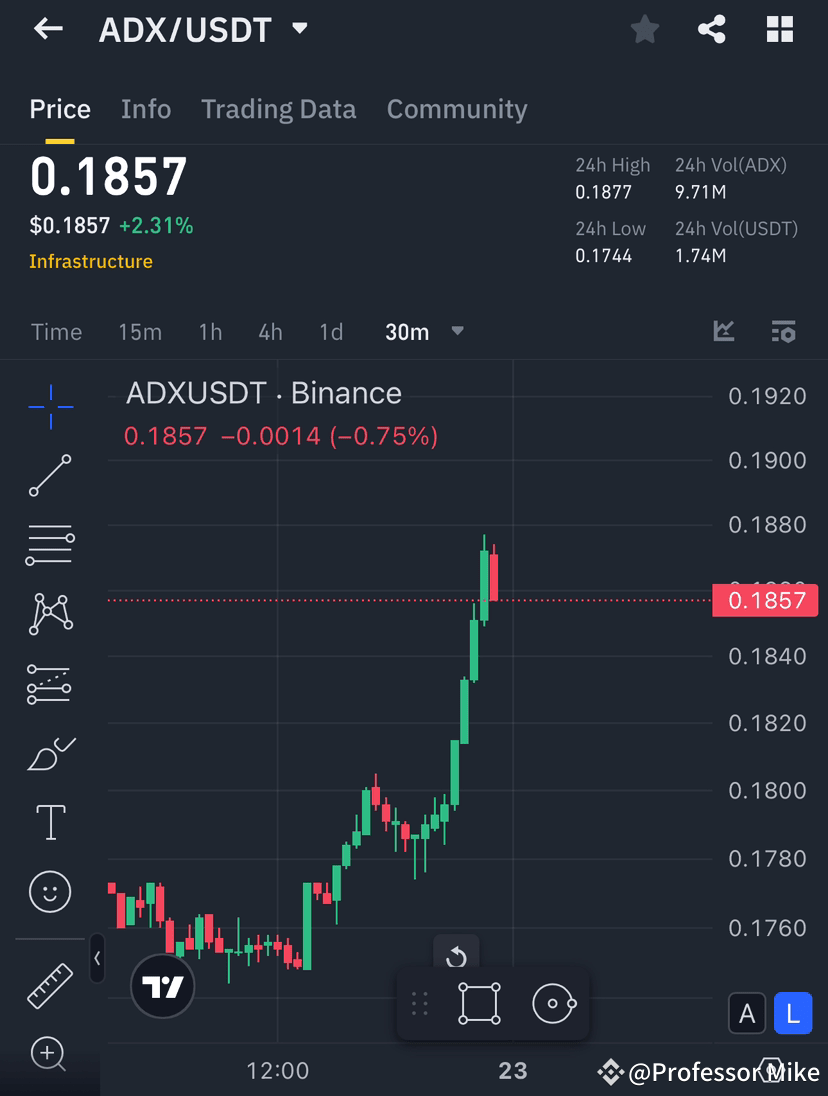828x1096 pixels.
Task: Toggle logarithmic scale with the L button
Action: click(793, 1013)
